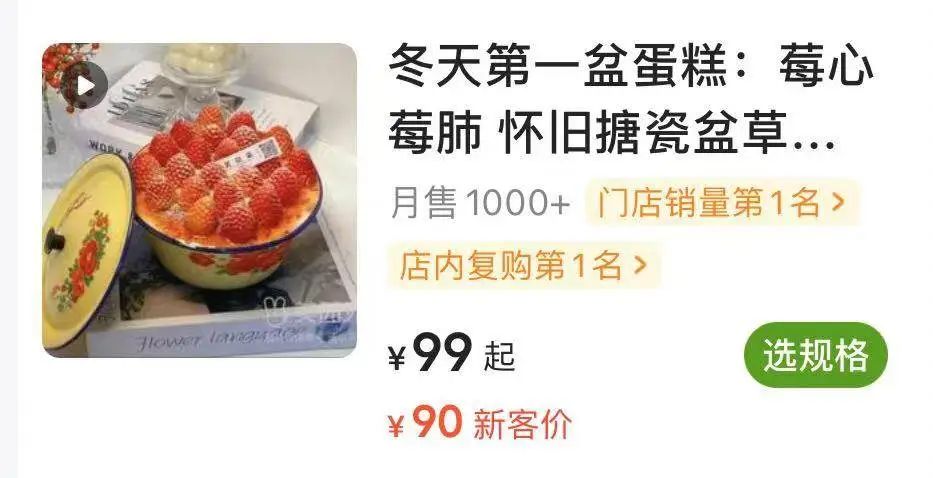933x478 pixels.
Task: Play the product video on the cake image
Action: point(85,86)
